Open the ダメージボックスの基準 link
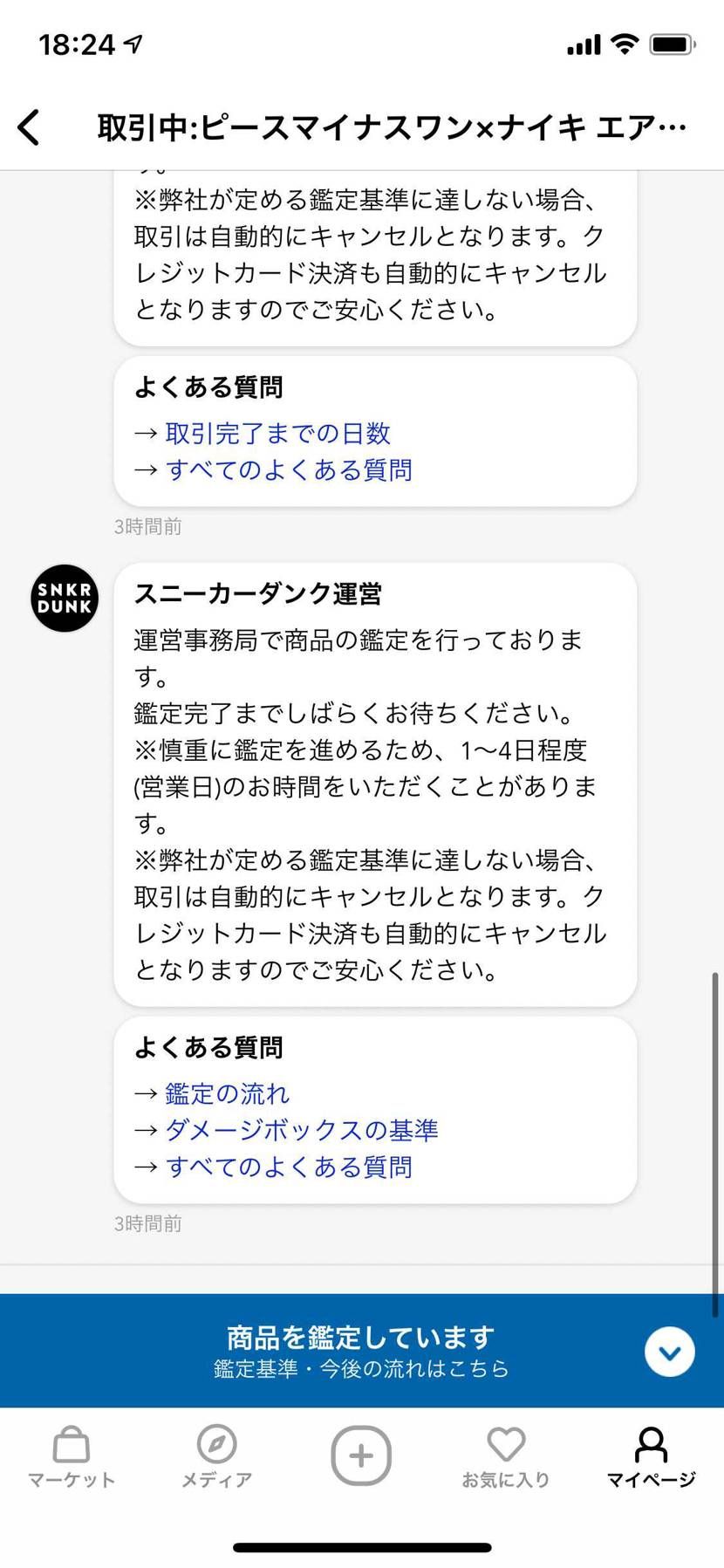Viewport: 724px width, 1568px height. pyautogui.click(x=301, y=1130)
